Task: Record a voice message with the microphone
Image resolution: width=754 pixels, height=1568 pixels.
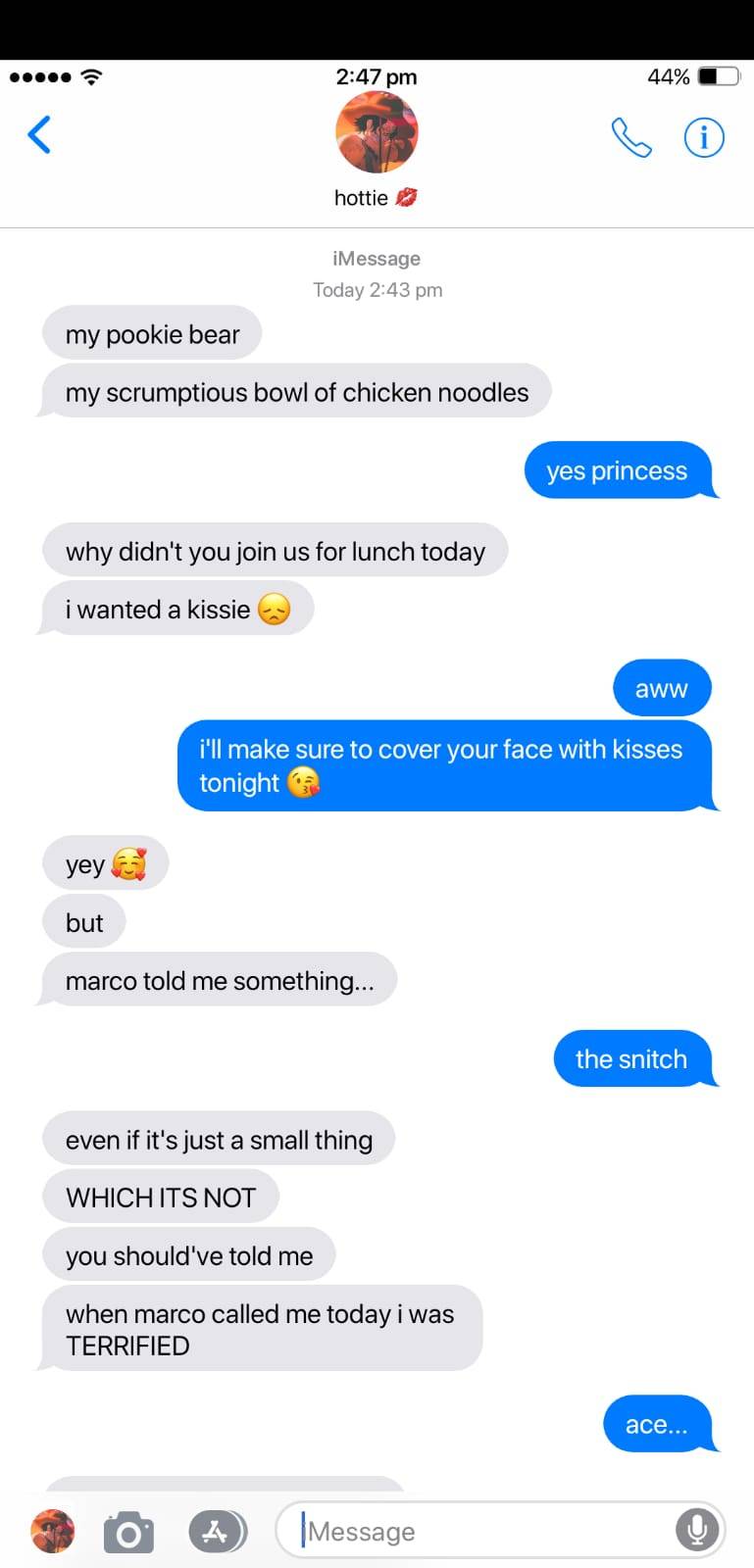Action: [x=697, y=1530]
